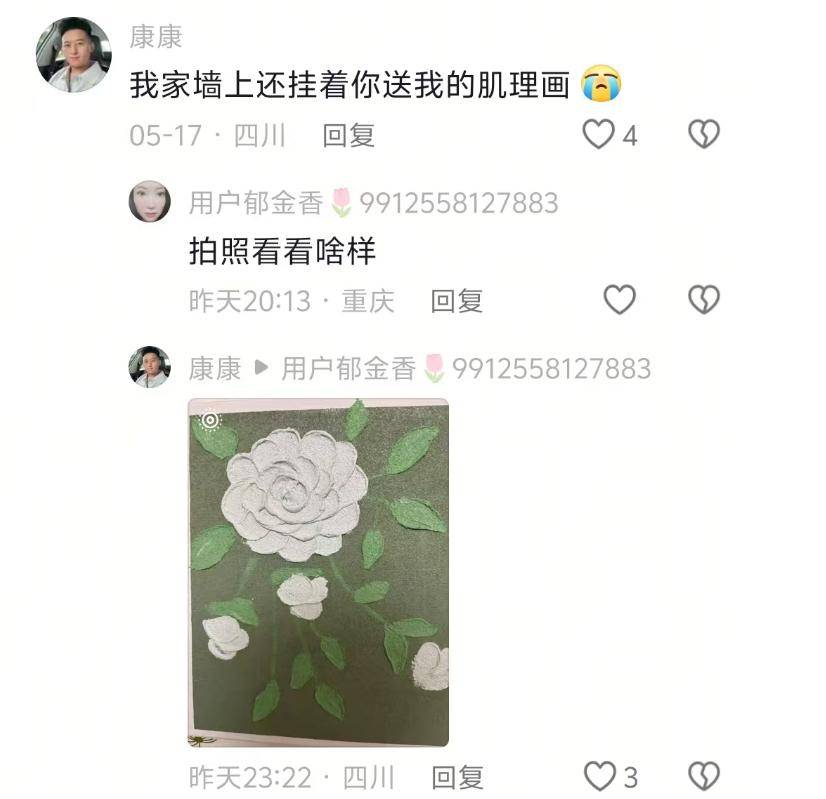The image size is (826, 799).
Task: Dislike the comment 拍照看看啥样
Action: (704, 299)
